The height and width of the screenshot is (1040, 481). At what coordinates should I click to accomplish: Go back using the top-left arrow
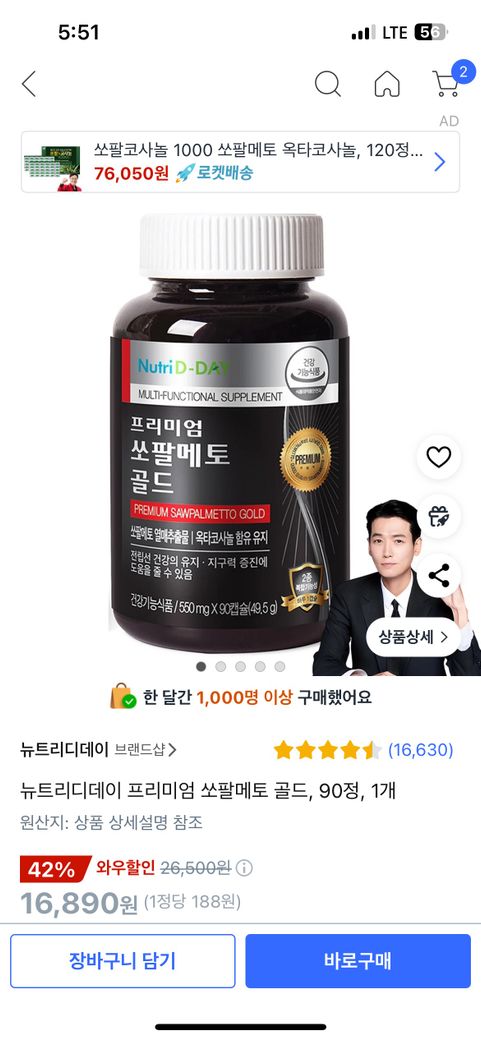tap(29, 84)
